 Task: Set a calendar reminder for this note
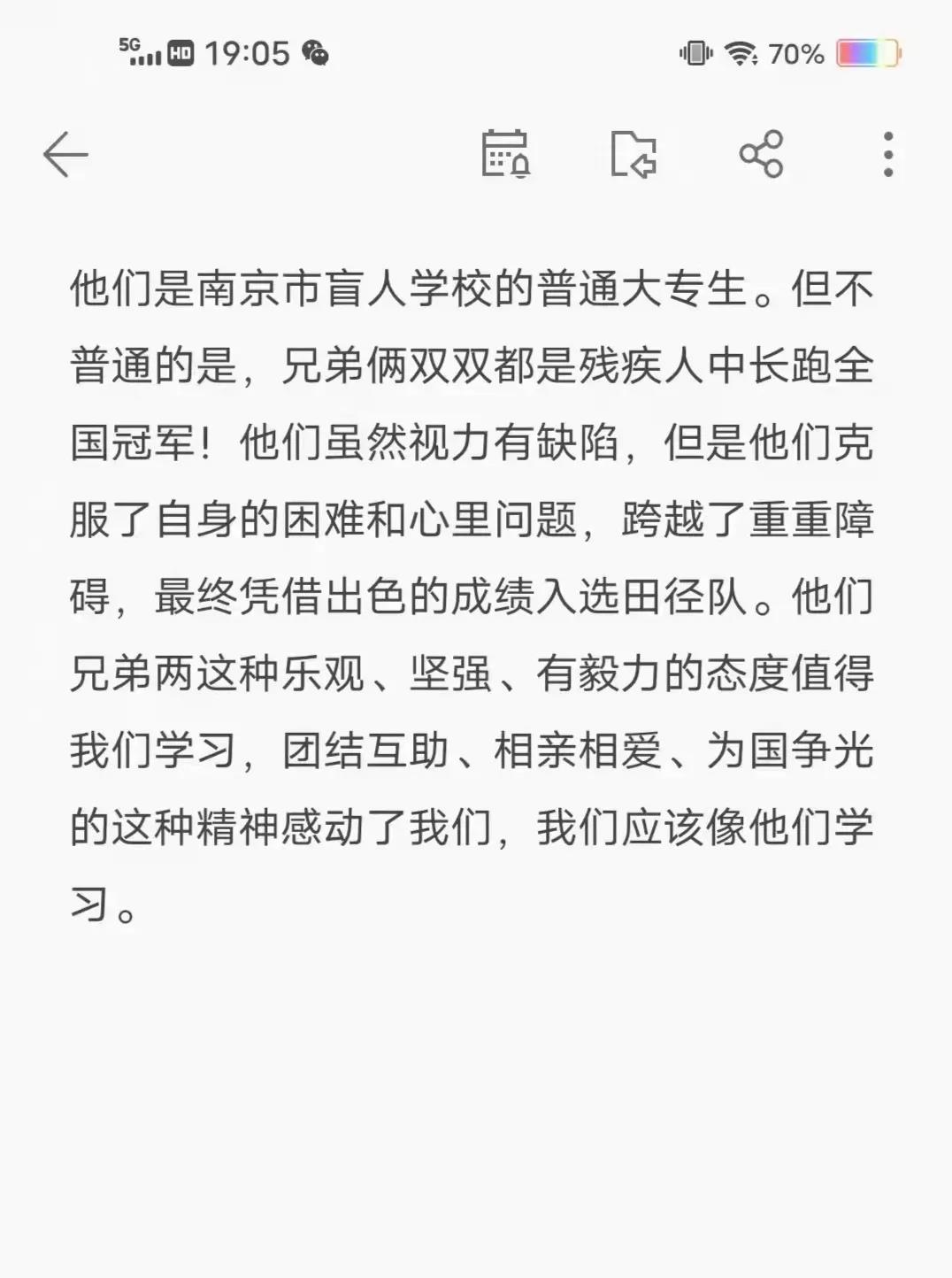505,154
